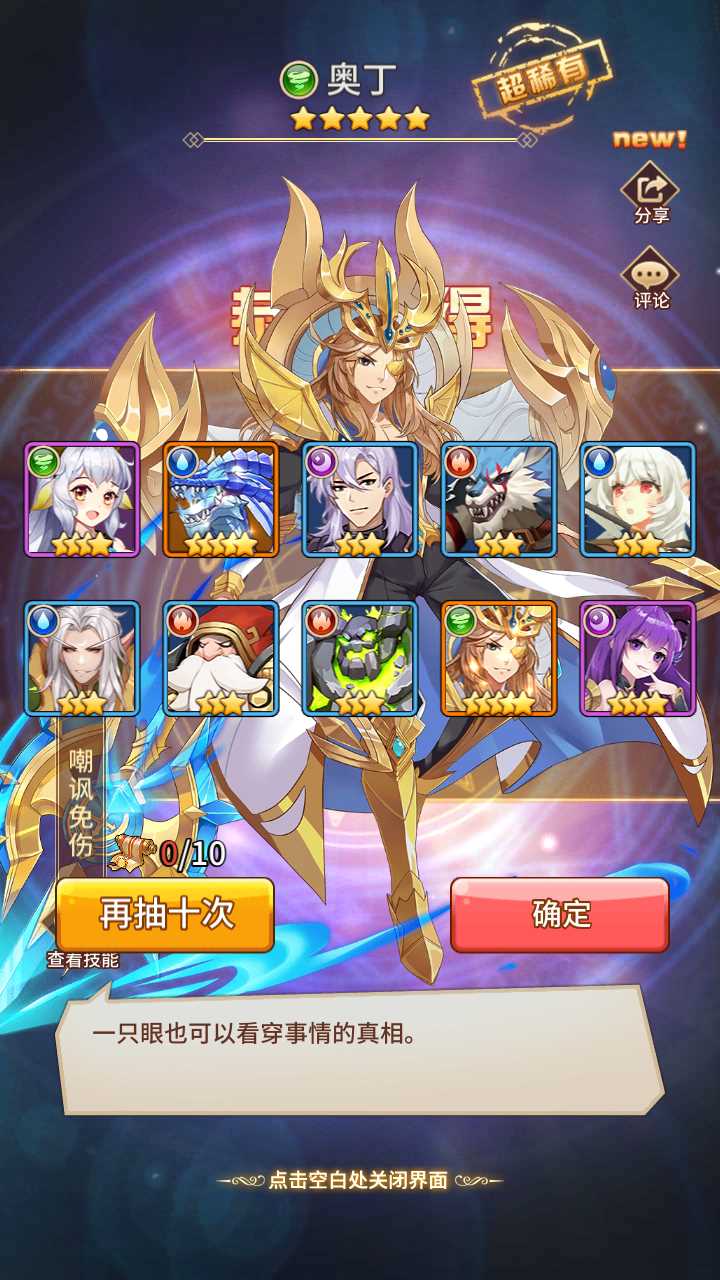Open the five-star Odin hero card
720x1280 pixels.
coord(499,658)
